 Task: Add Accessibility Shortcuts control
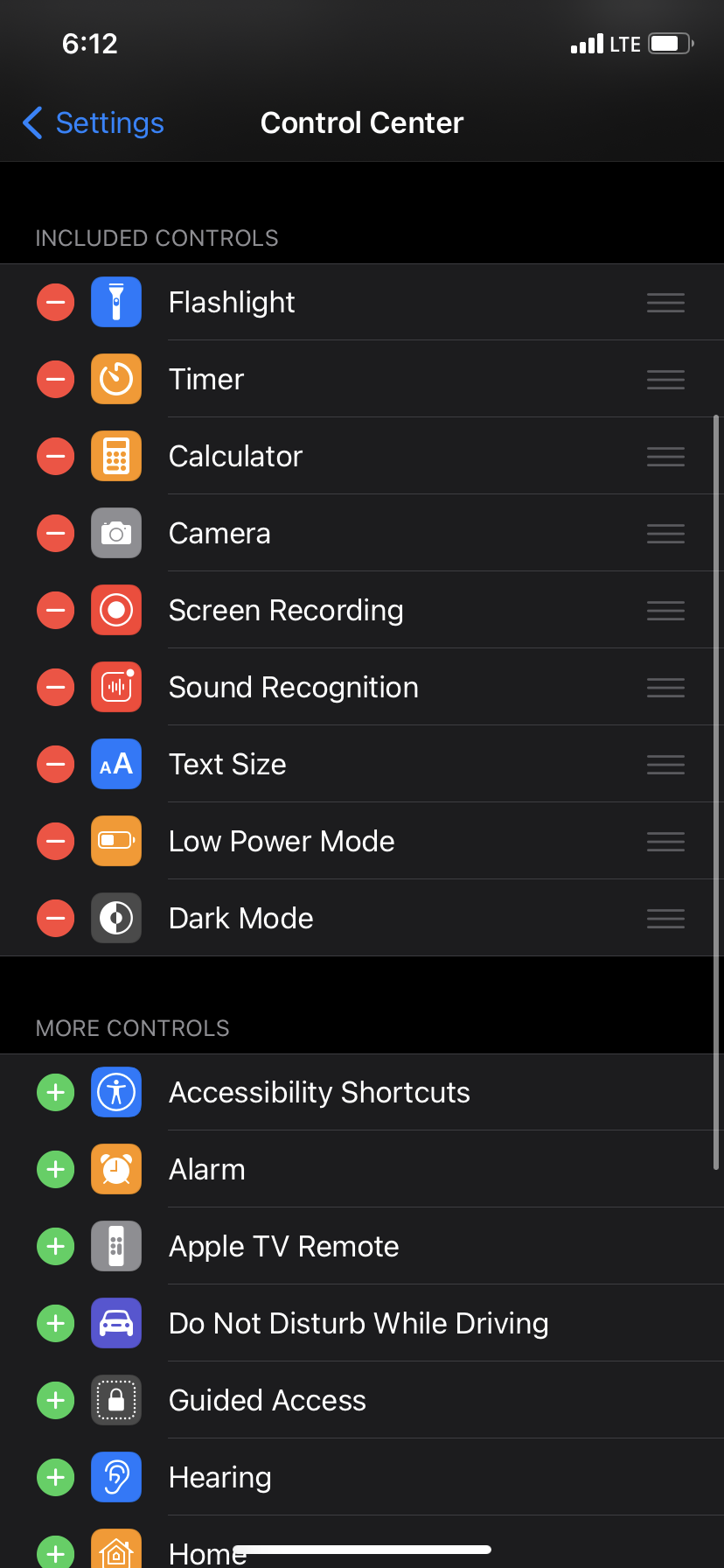55,1093
